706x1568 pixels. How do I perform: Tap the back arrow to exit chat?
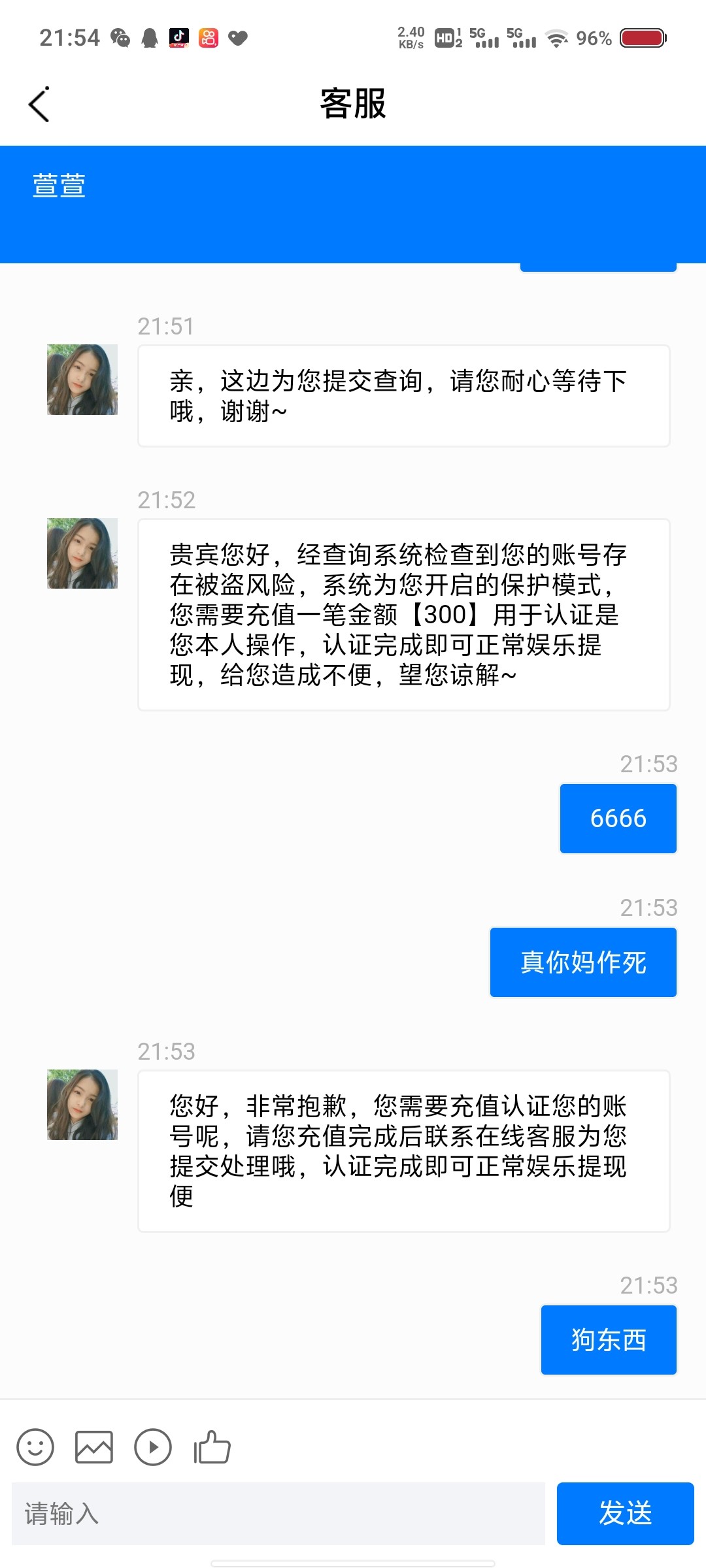point(39,105)
